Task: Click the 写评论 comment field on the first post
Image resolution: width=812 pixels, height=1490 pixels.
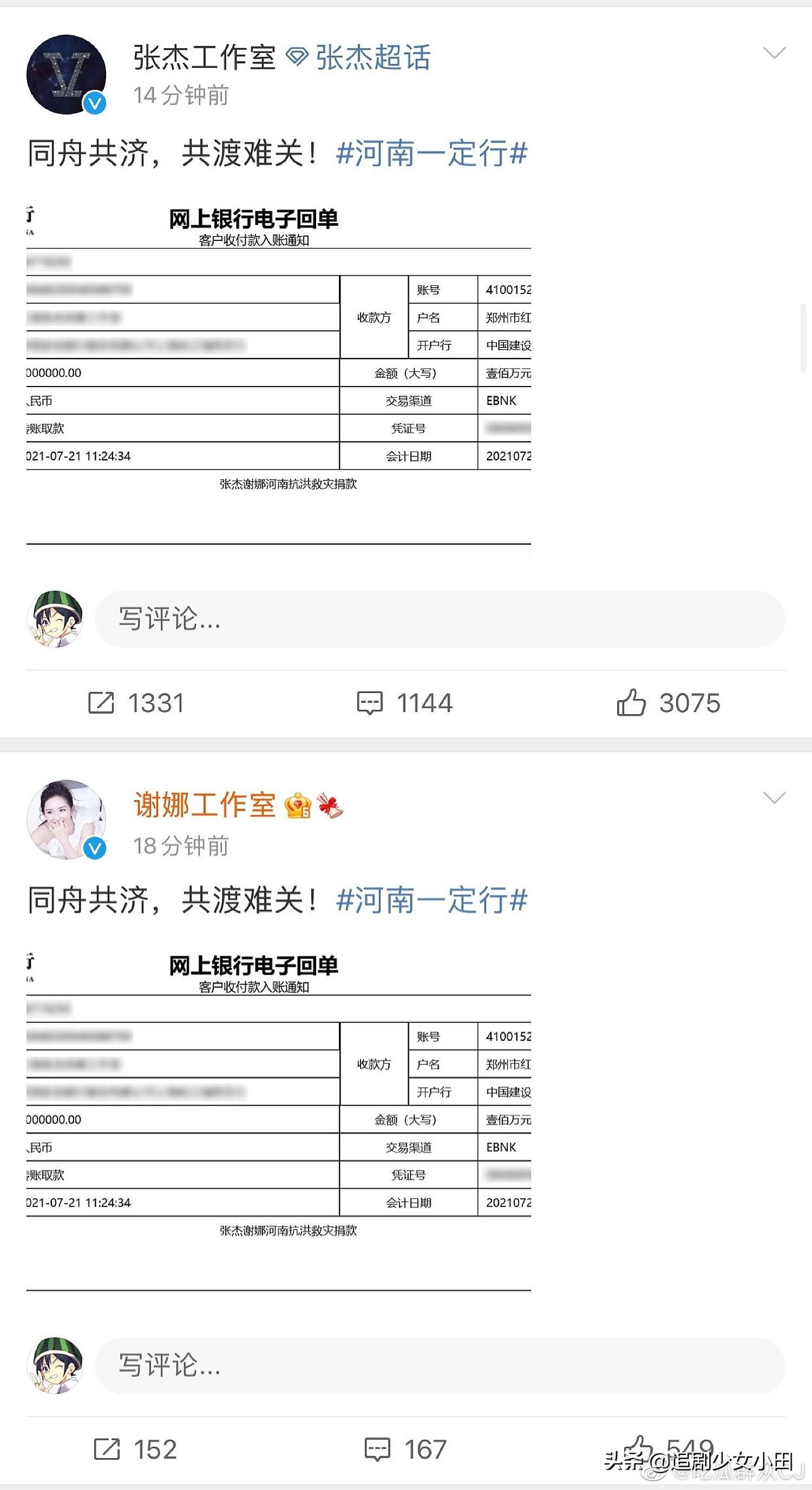Action: pos(440,620)
